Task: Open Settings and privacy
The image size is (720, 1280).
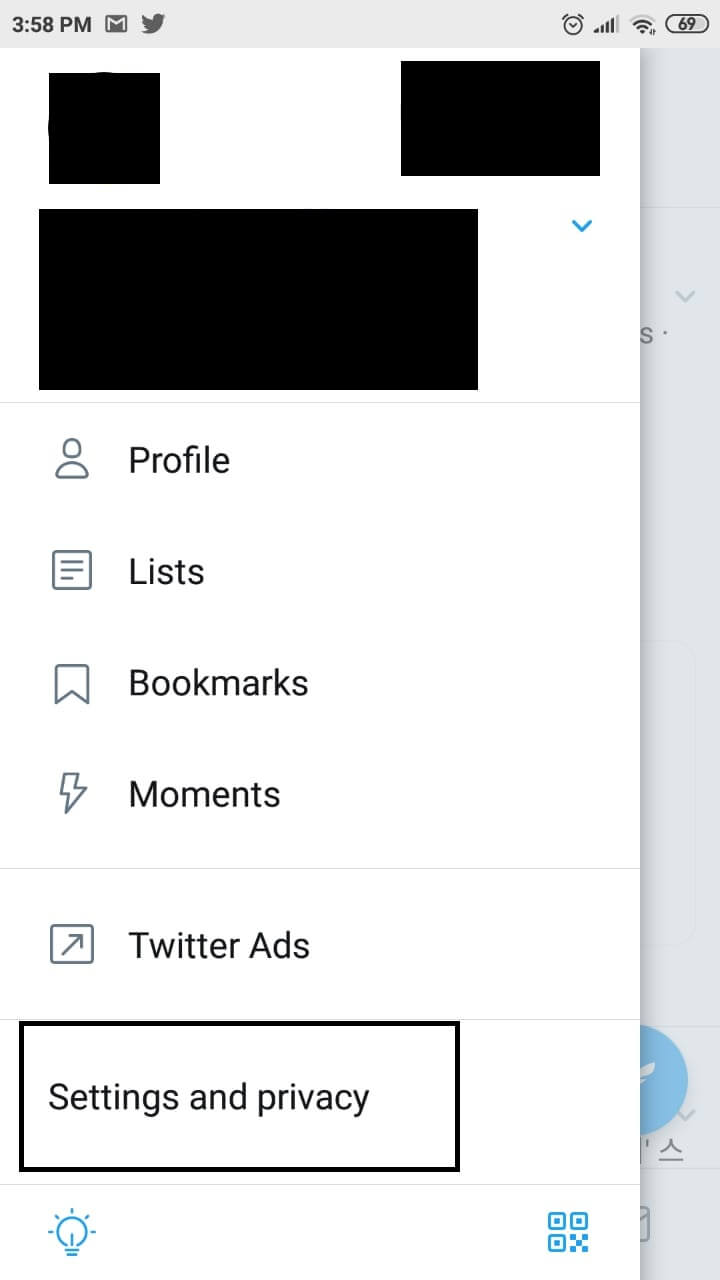Action: tap(209, 1097)
